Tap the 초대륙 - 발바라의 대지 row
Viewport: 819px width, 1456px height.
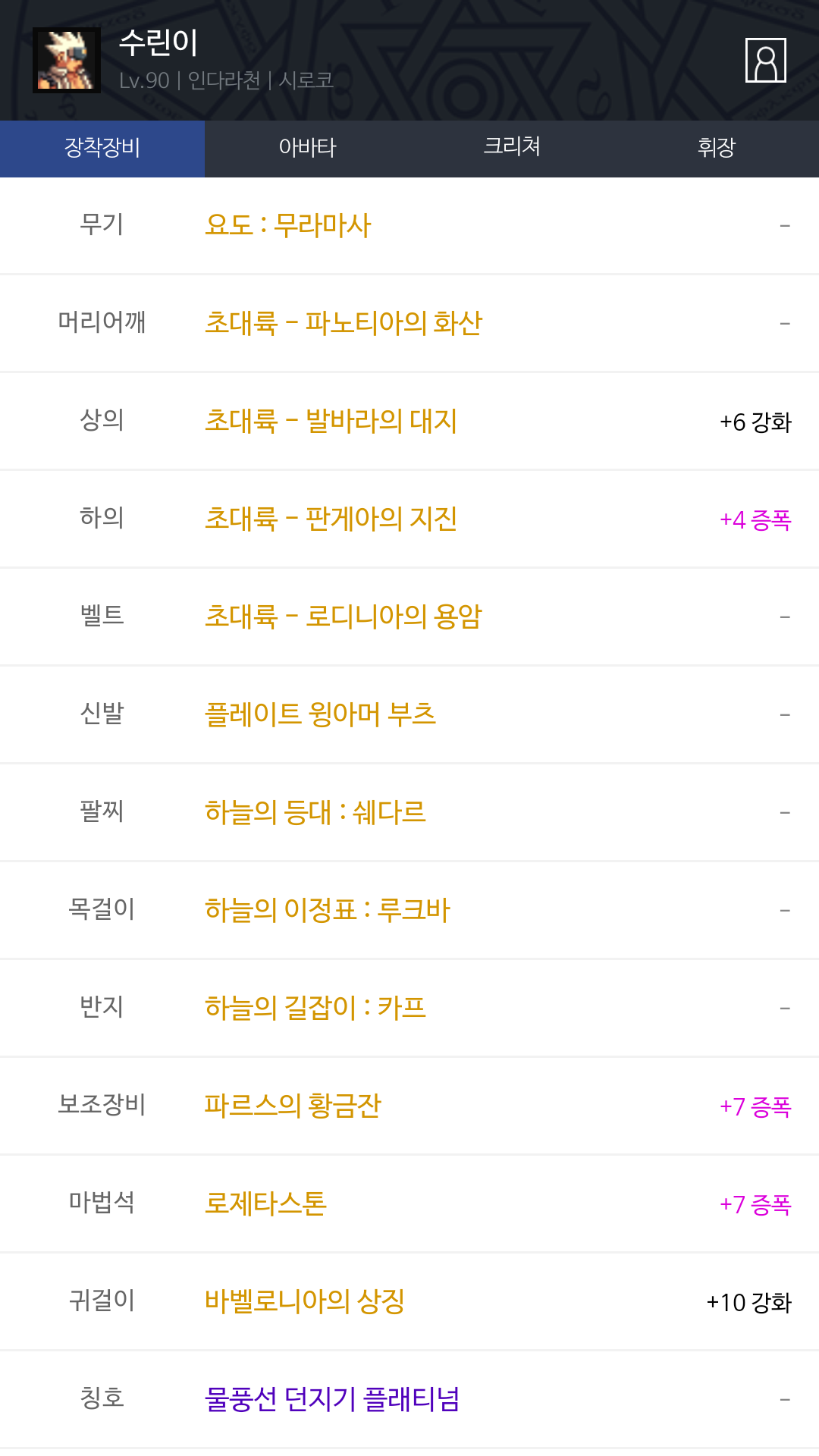tap(331, 421)
